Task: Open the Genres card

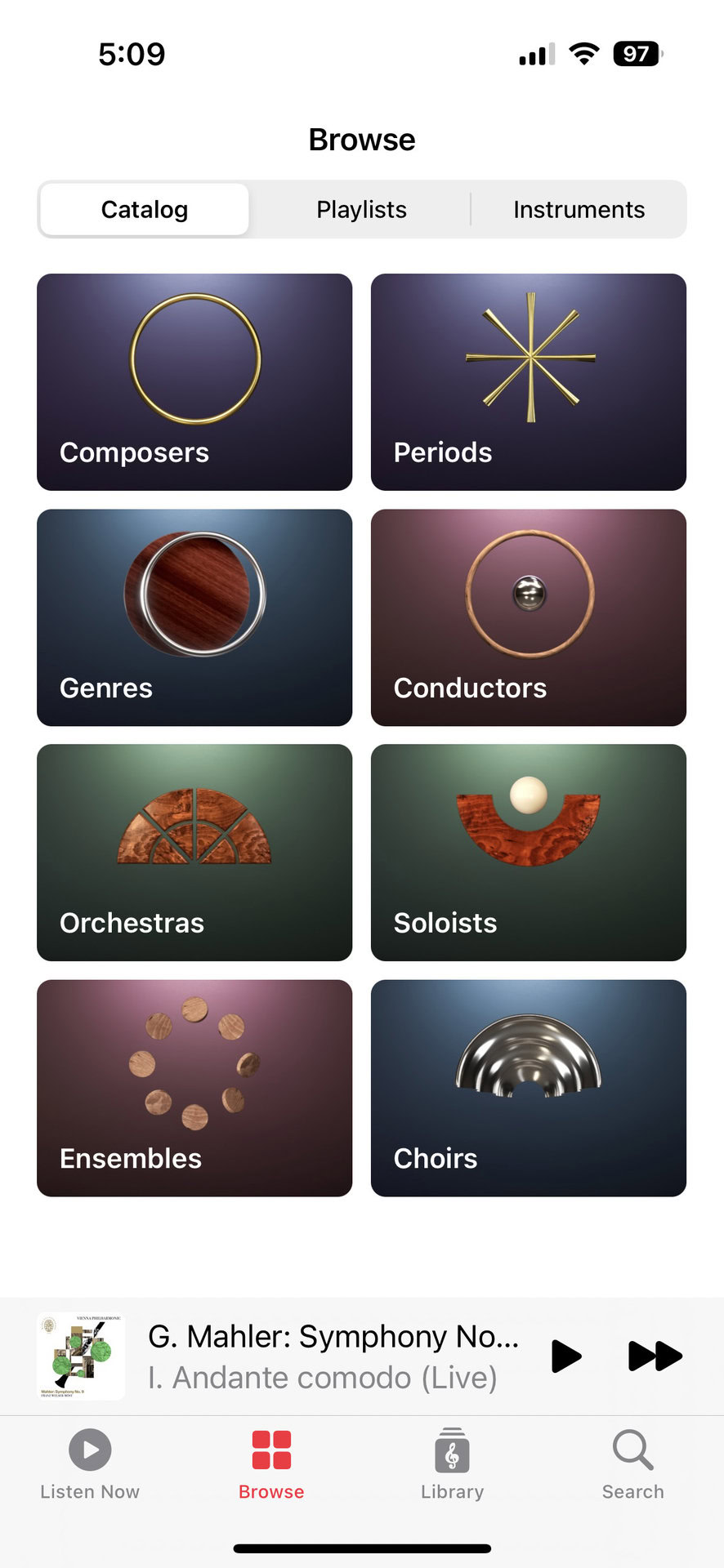Action: (x=194, y=617)
